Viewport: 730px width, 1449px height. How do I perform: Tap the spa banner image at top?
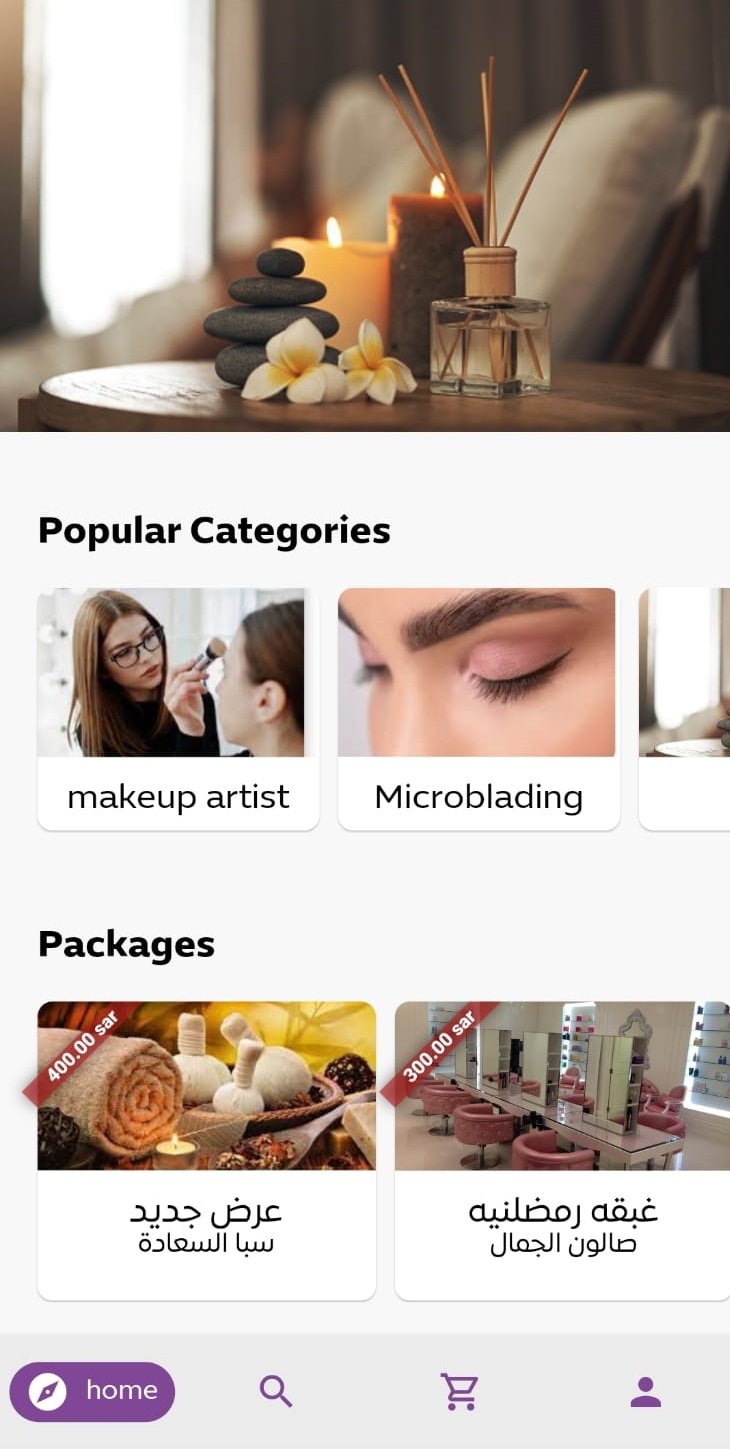365,216
